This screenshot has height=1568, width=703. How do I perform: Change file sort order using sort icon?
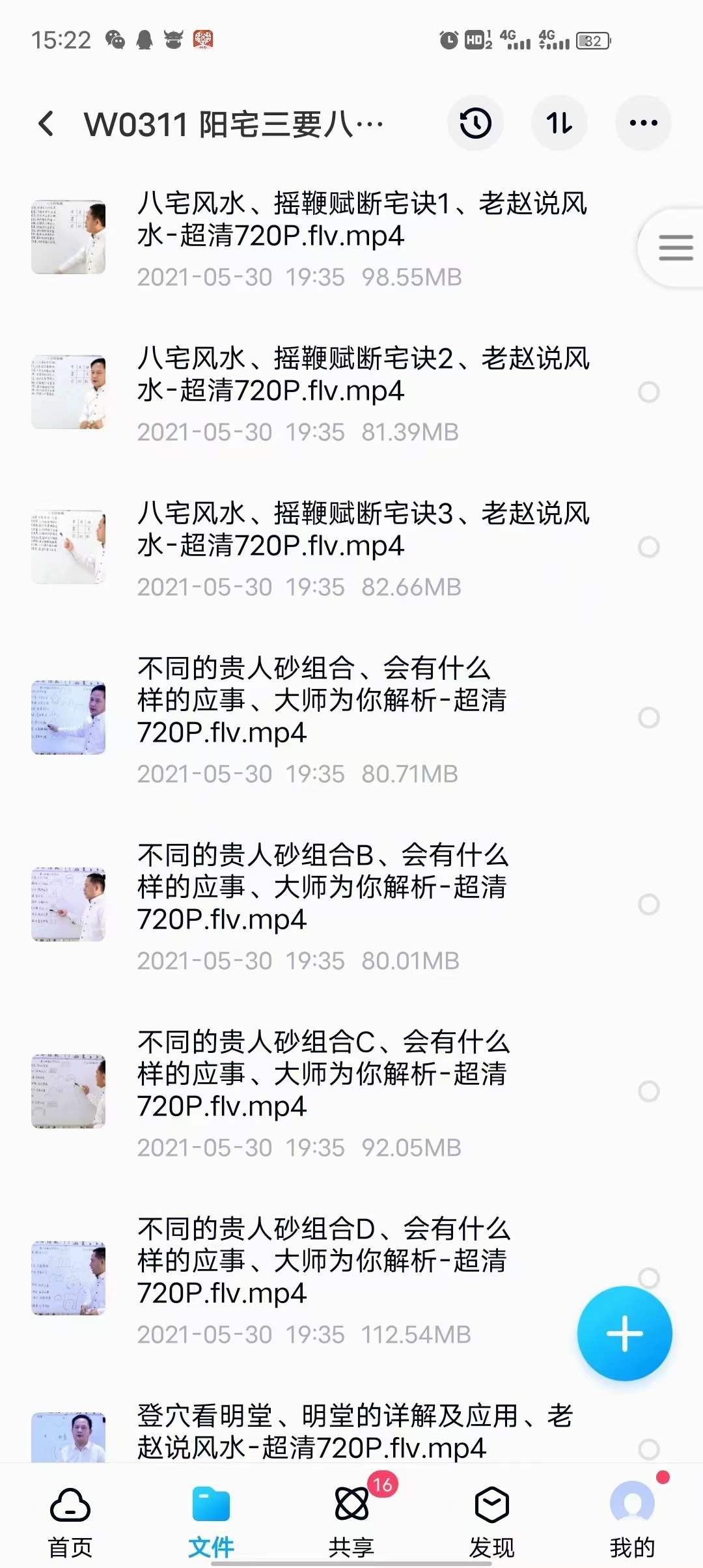point(559,122)
